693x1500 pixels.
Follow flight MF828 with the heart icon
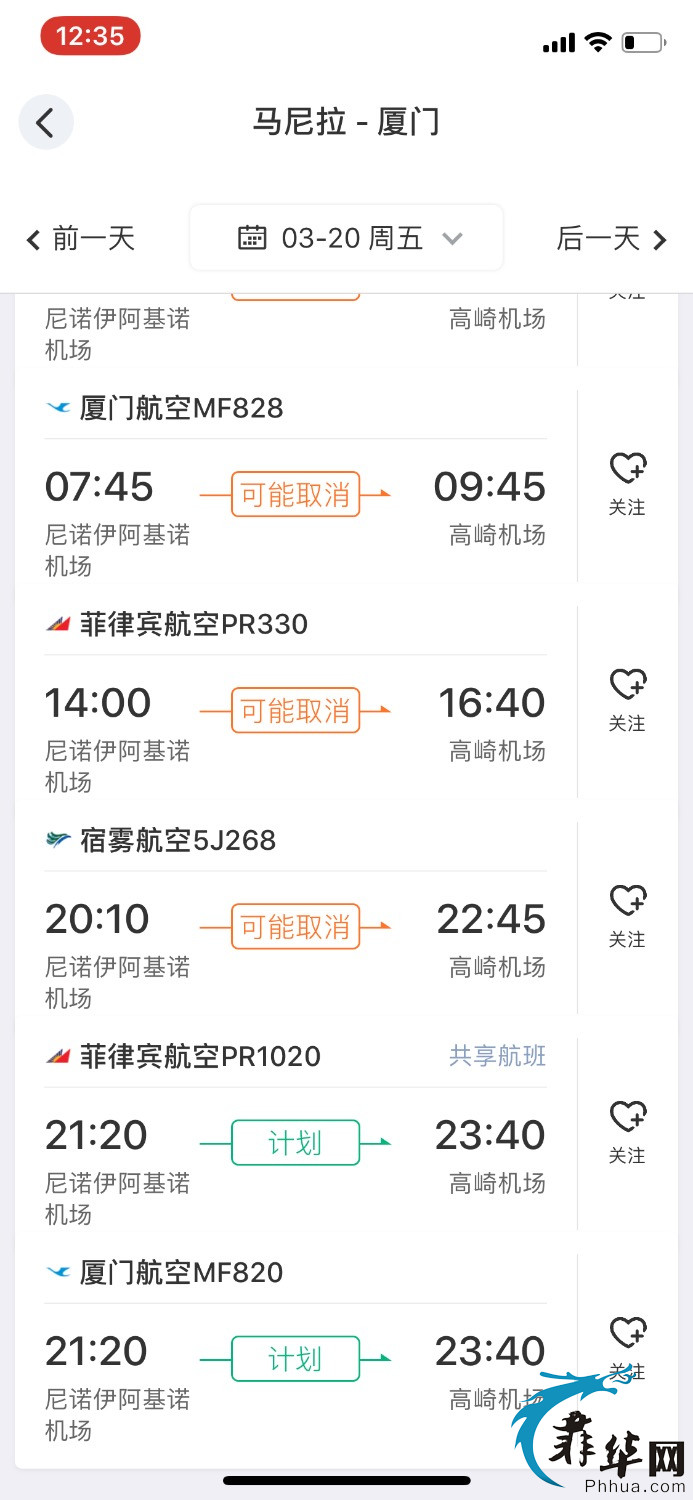click(x=628, y=484)
